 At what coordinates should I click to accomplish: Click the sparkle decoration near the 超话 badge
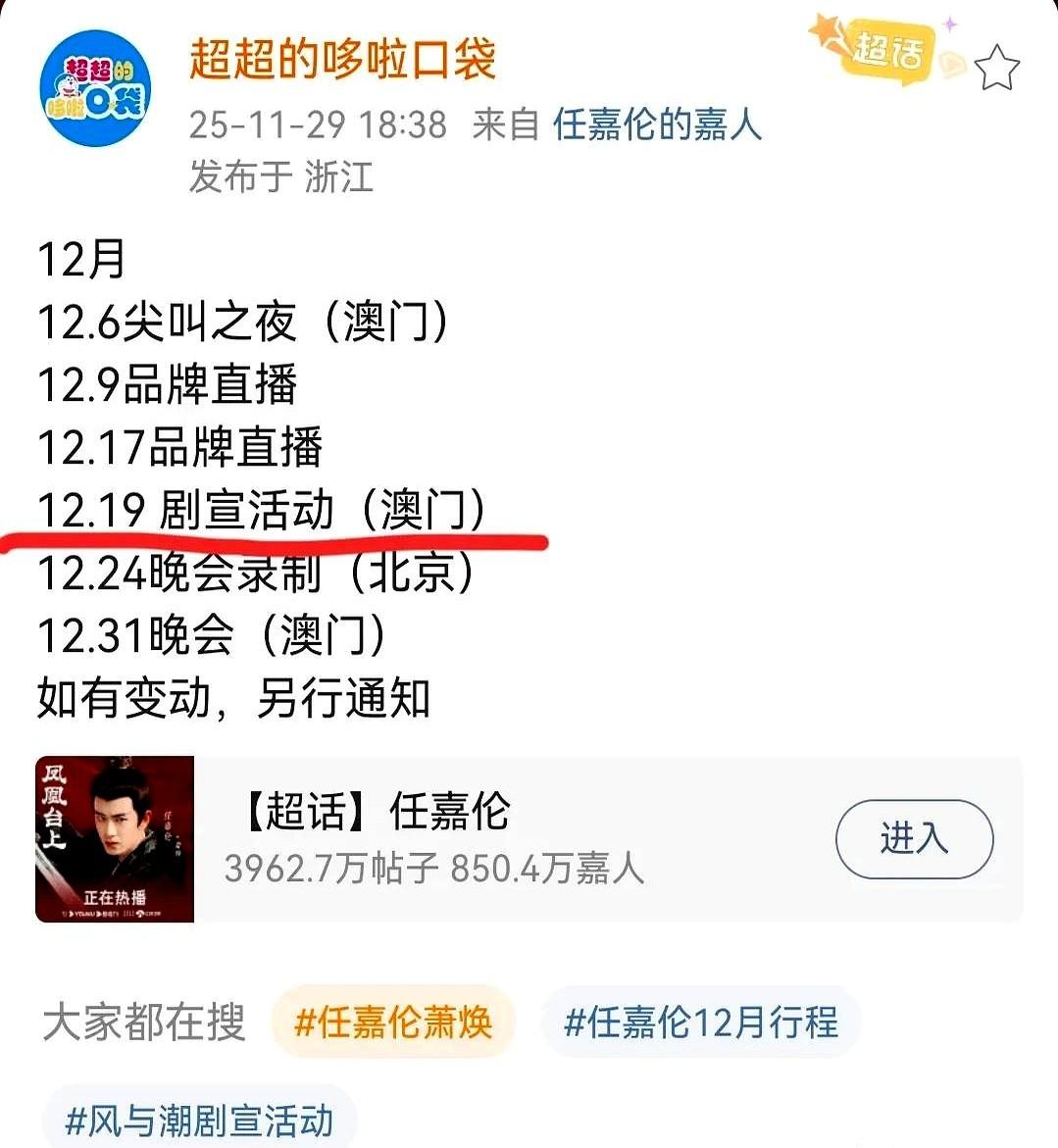[x=947, y=25]
